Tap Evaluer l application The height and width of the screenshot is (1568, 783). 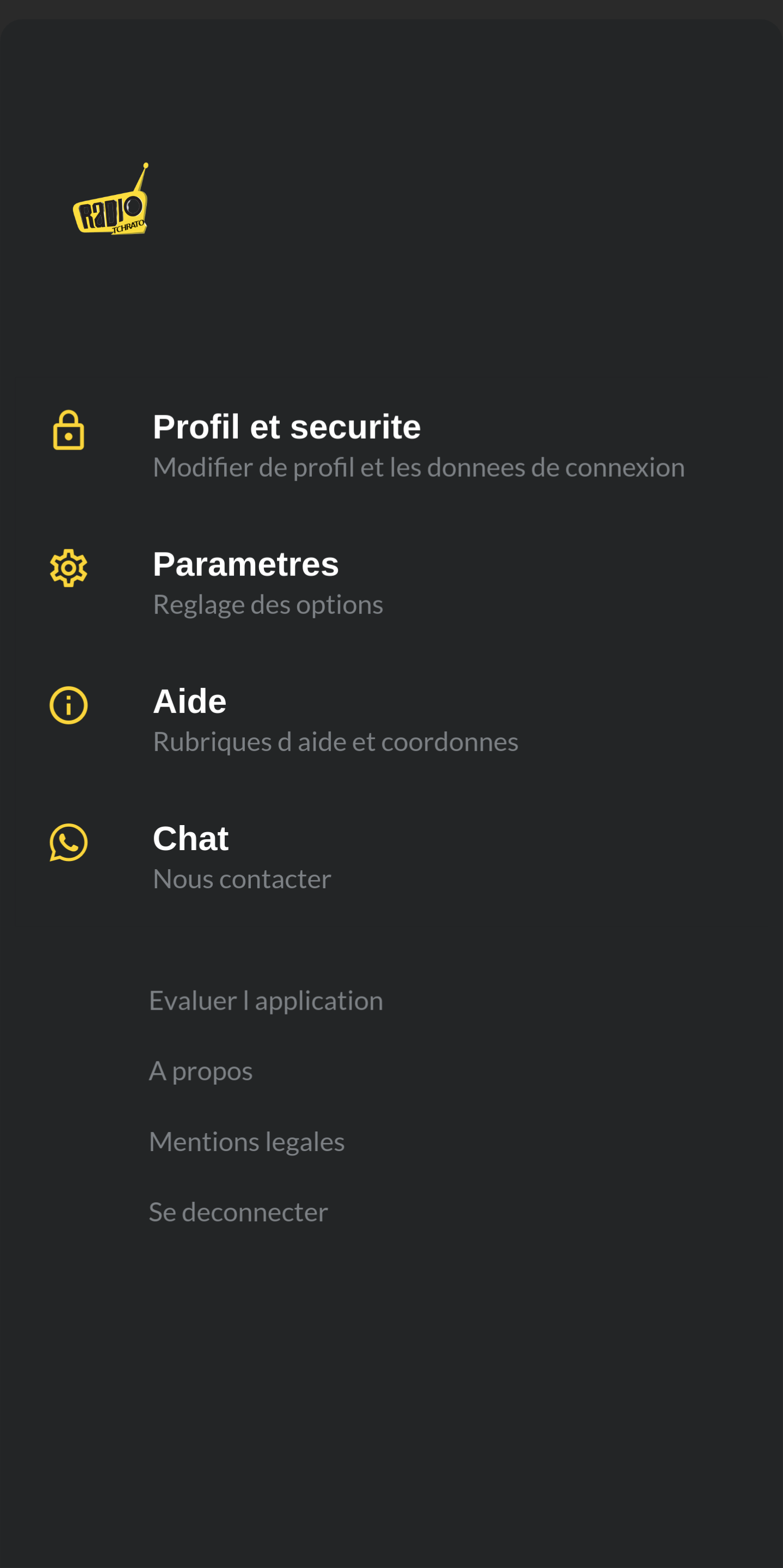coord(266,1001)
